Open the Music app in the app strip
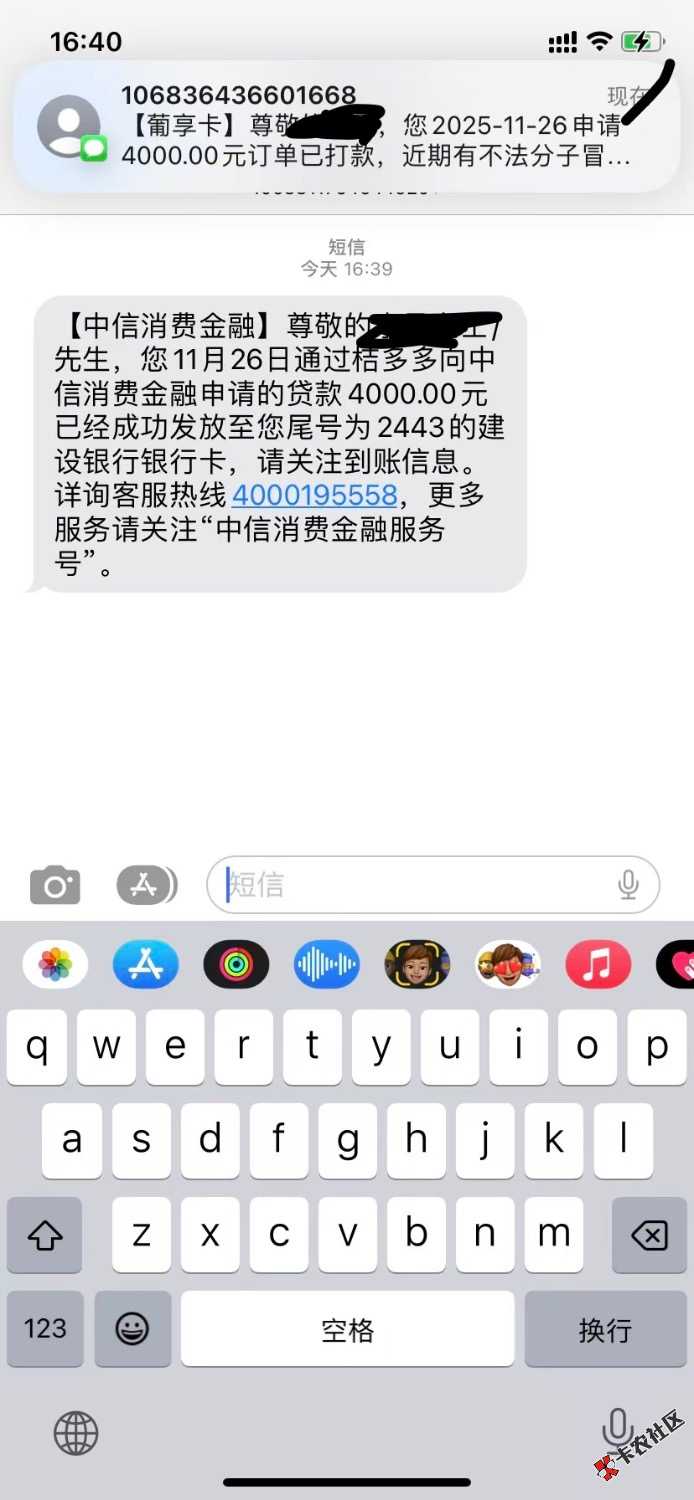Image resolution: width=694 pixels, height=1500 pixels. (597, 965)
